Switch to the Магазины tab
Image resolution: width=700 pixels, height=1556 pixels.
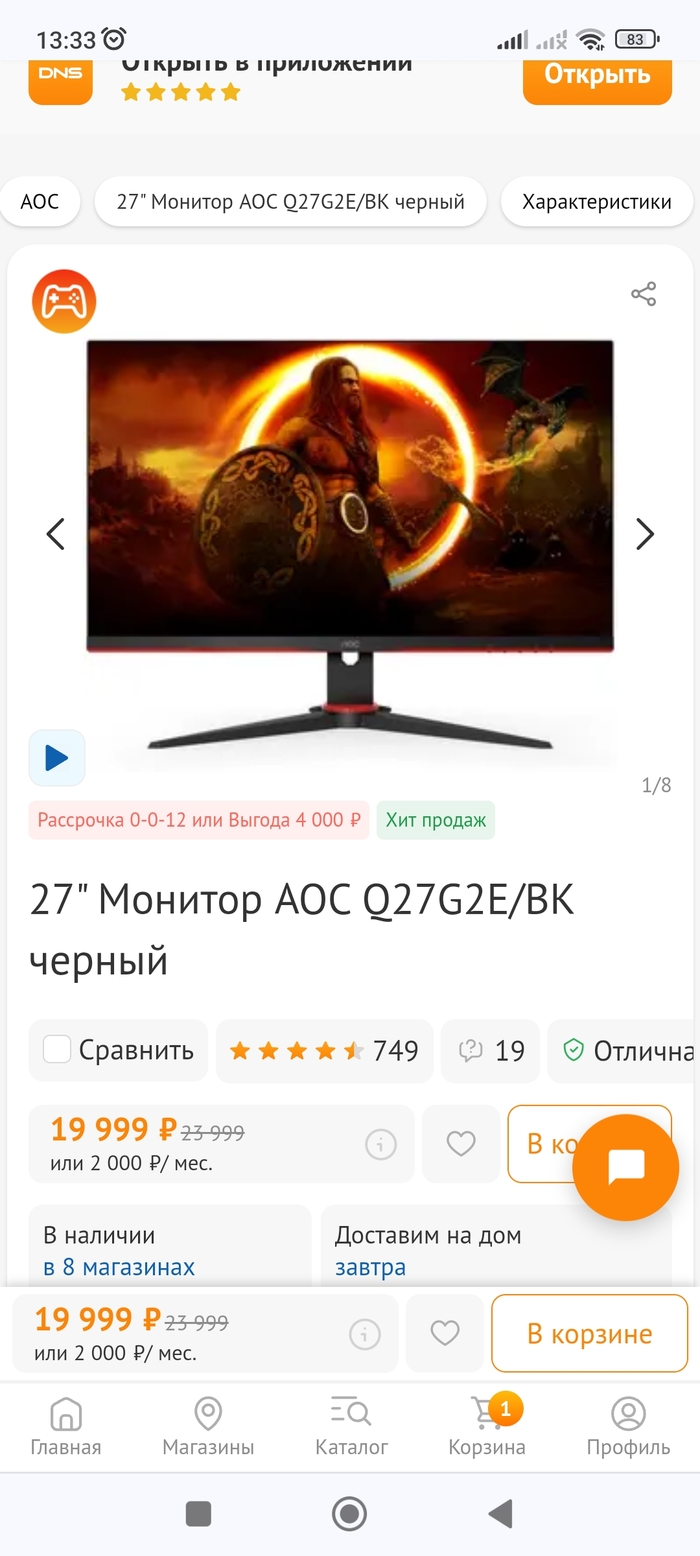(208, 1427)
